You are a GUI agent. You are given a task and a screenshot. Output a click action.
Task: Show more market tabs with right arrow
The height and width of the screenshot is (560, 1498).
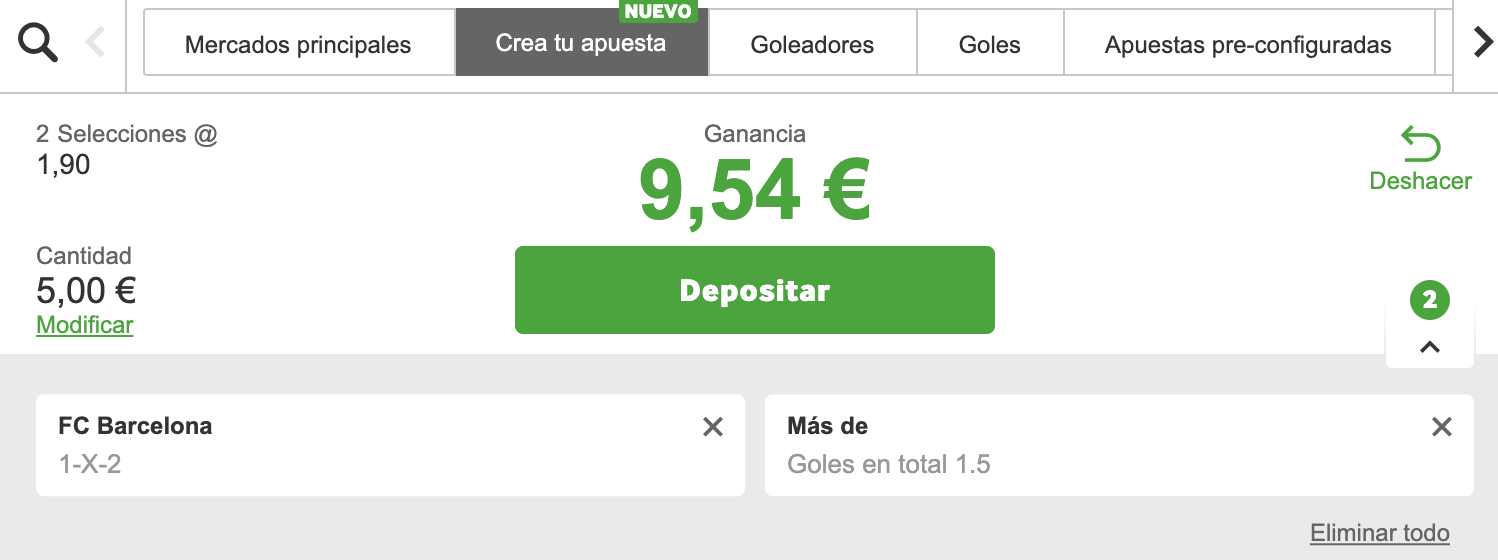click(x=1483, y=43)
